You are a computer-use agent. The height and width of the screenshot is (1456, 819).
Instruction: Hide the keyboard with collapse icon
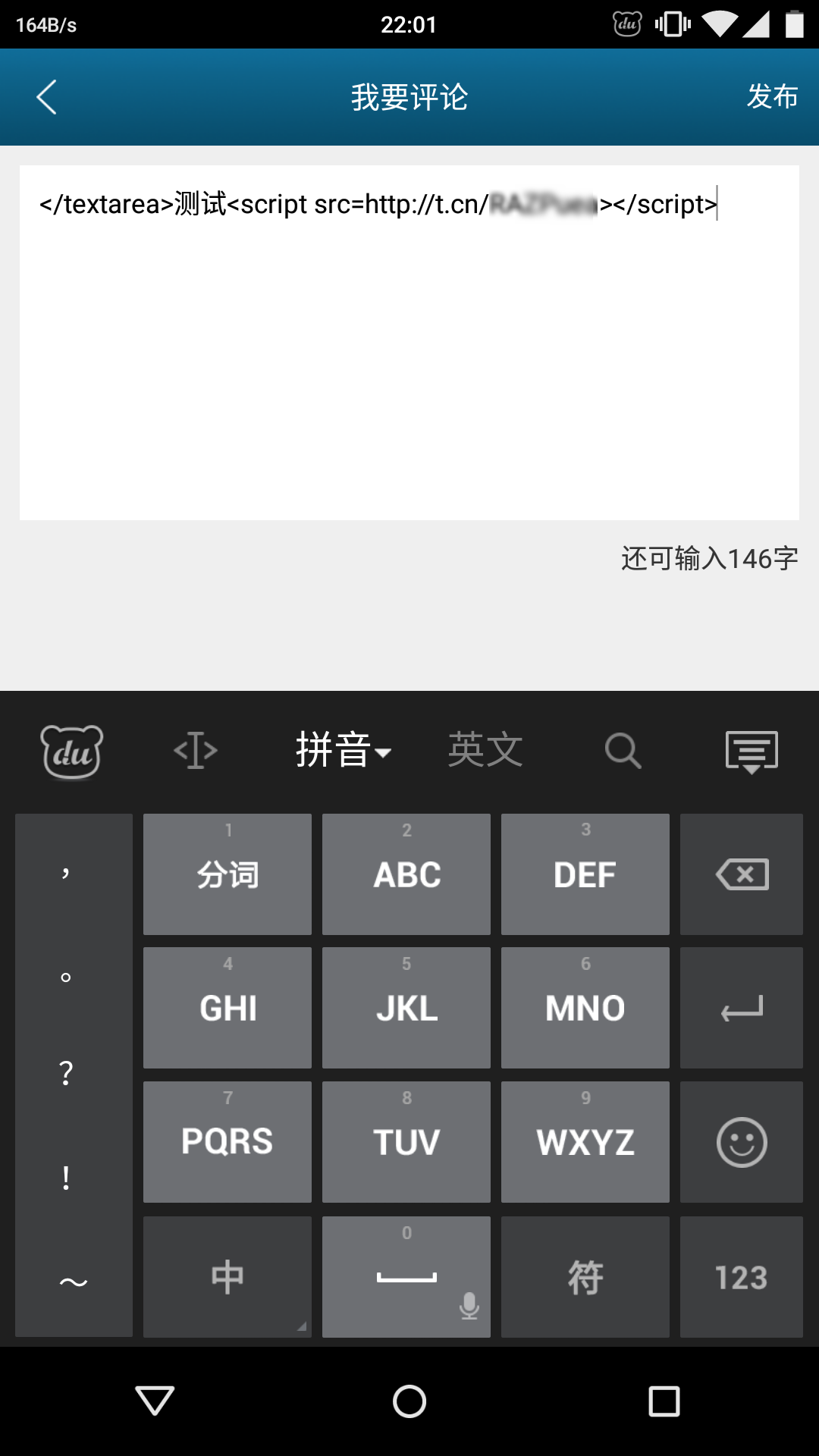click(x=752, y=751)
